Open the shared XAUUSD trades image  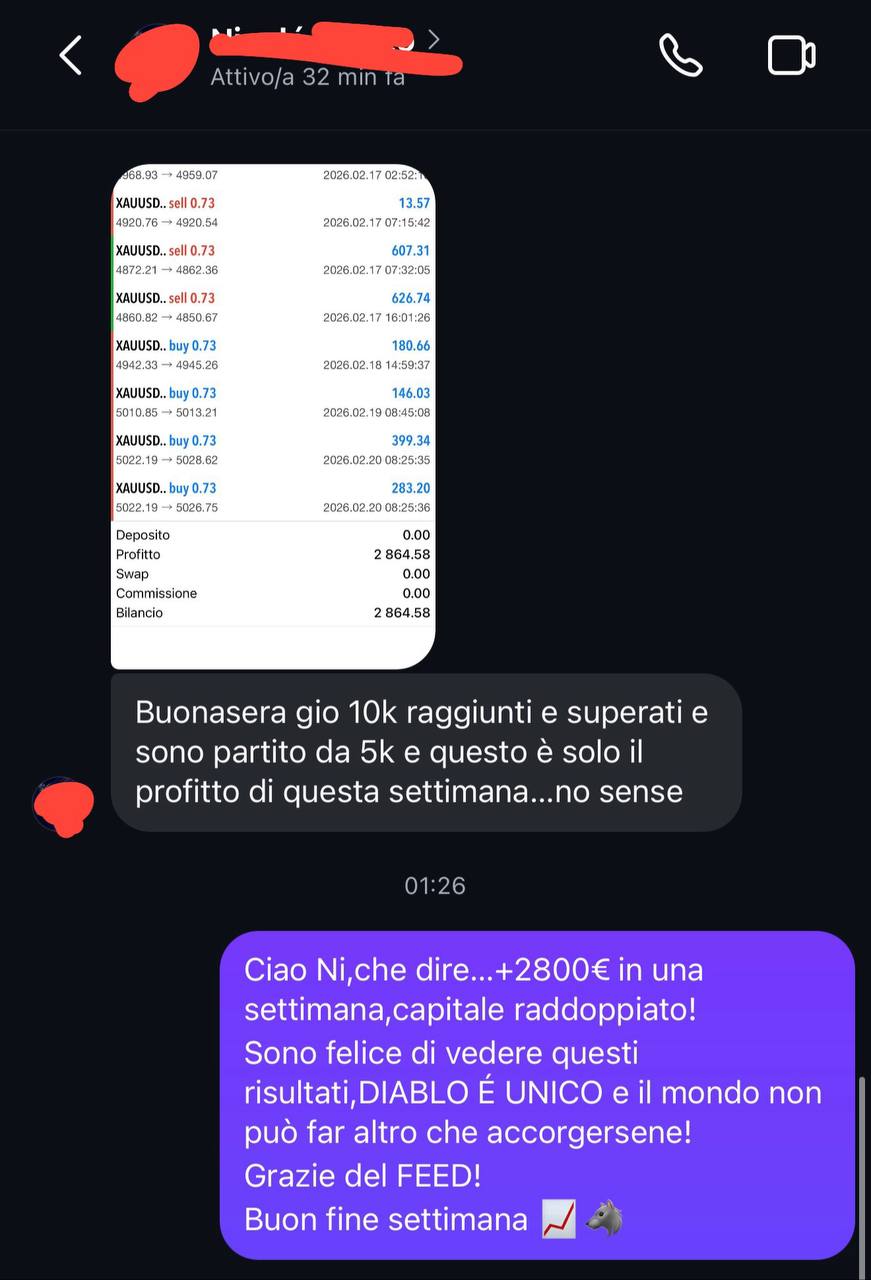pyautogui.click(x=272, y=415)
